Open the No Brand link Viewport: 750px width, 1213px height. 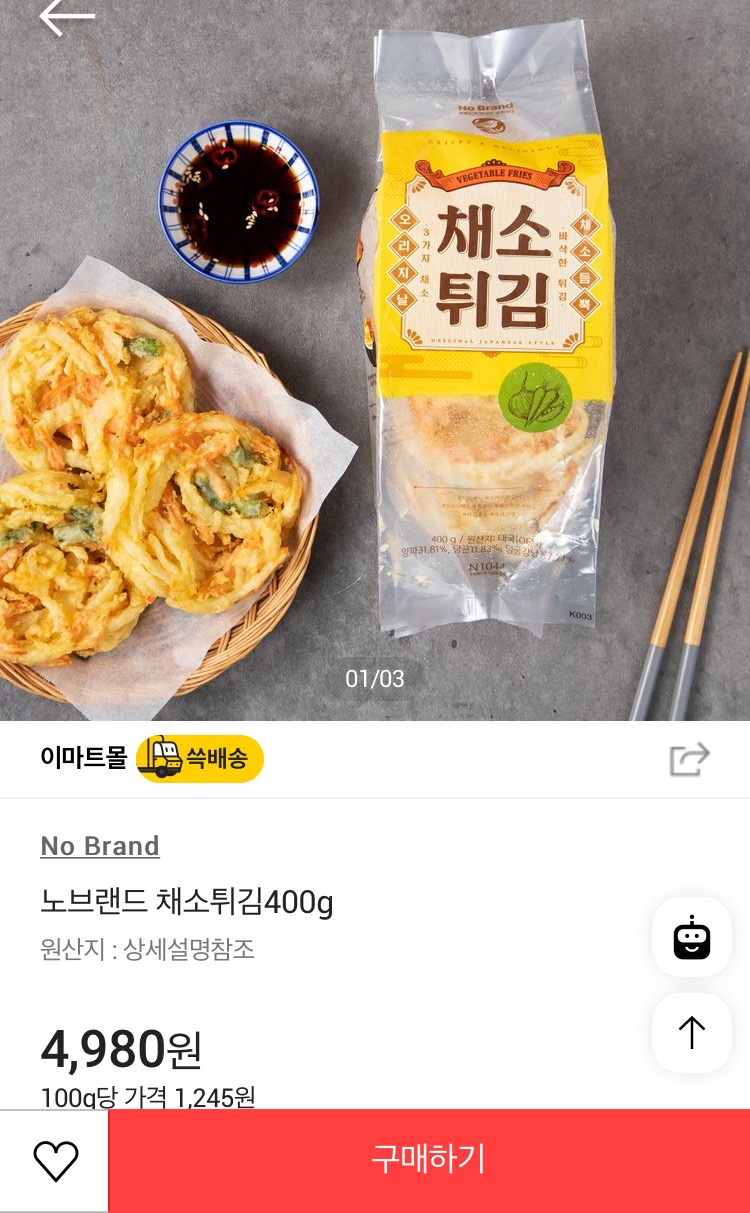(100, 846)
